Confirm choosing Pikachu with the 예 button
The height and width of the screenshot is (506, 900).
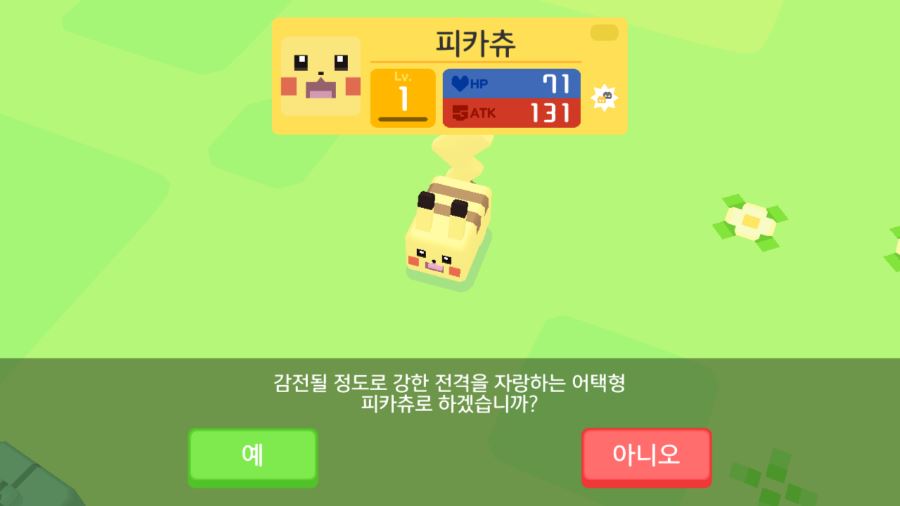[253, 455]
